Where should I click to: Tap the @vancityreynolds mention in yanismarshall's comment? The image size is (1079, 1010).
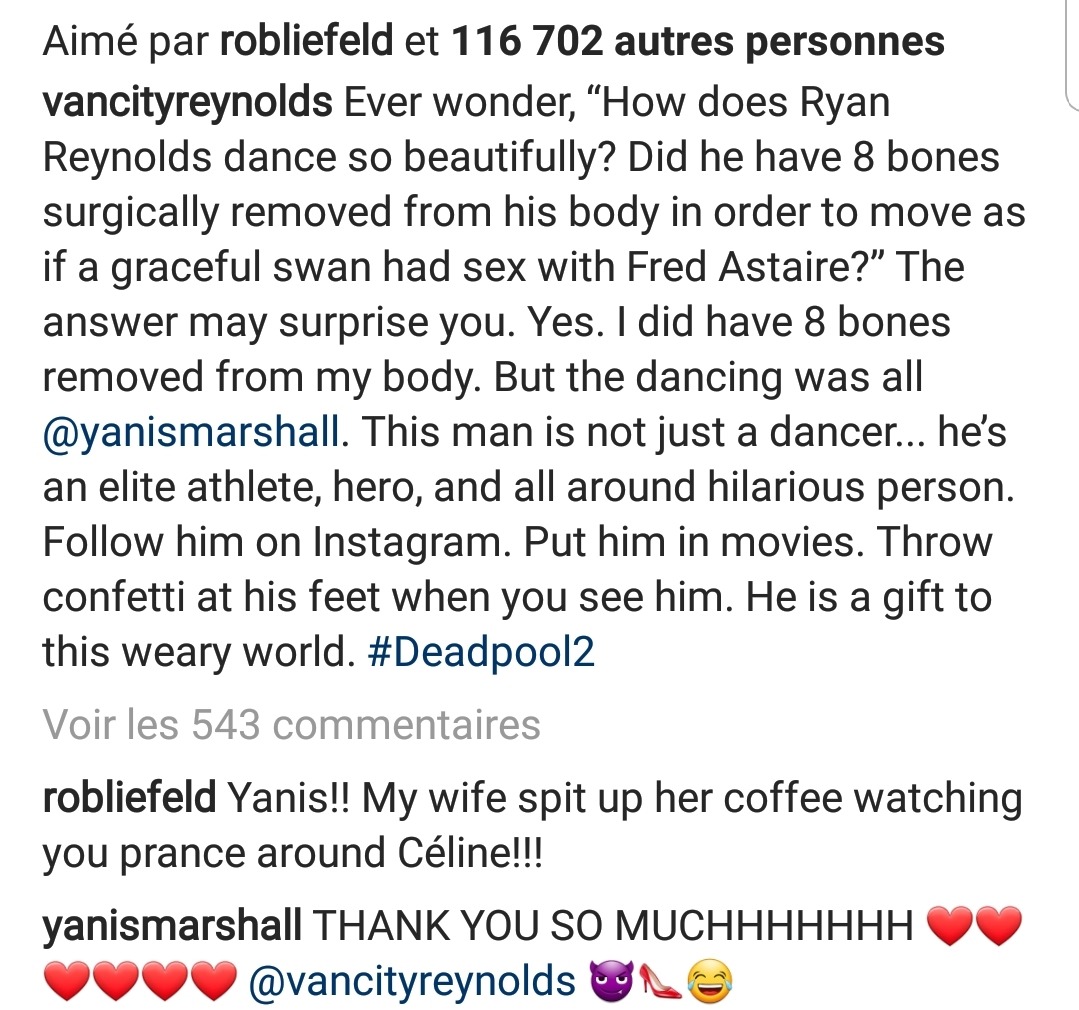[411, 982]
